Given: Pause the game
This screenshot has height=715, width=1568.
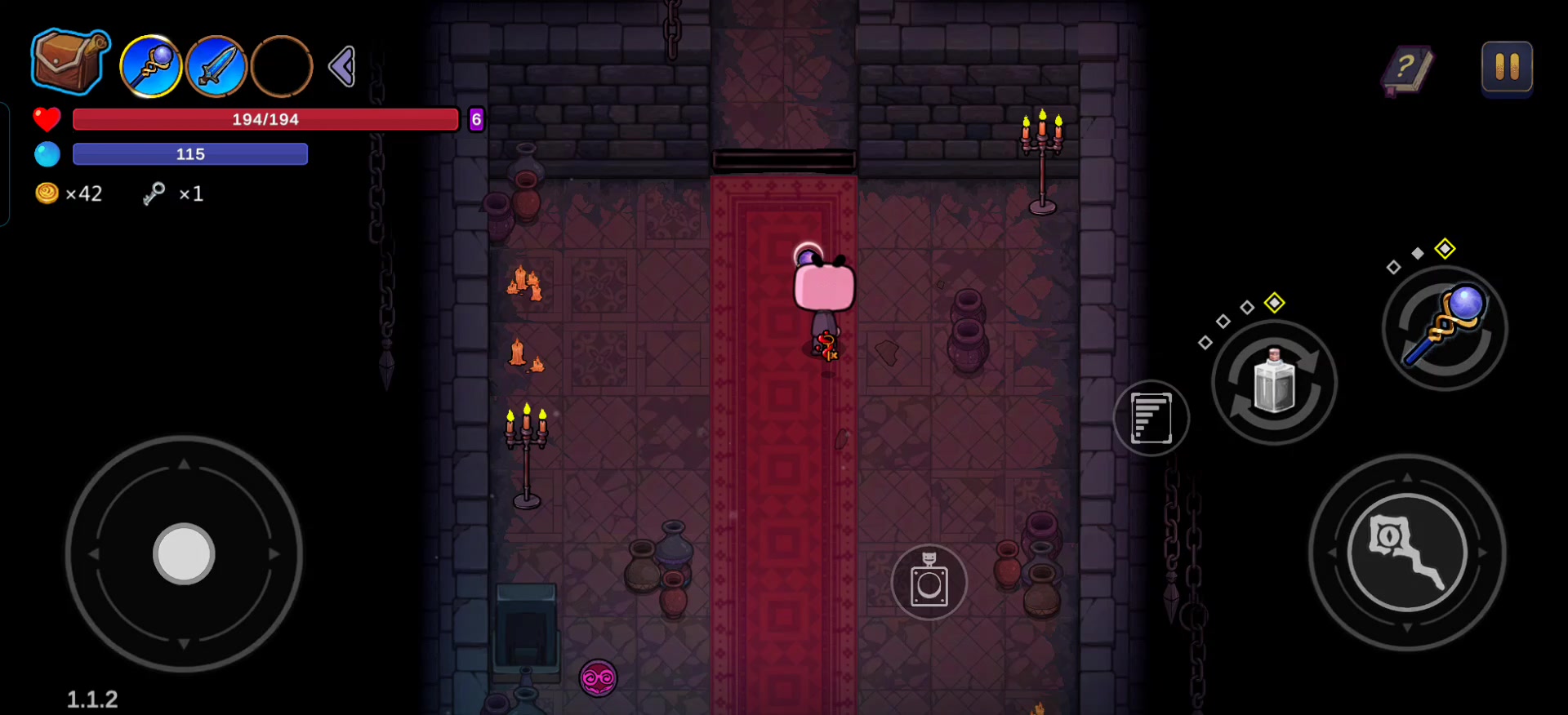Looking at the screenshot, I should [1507, 66].
